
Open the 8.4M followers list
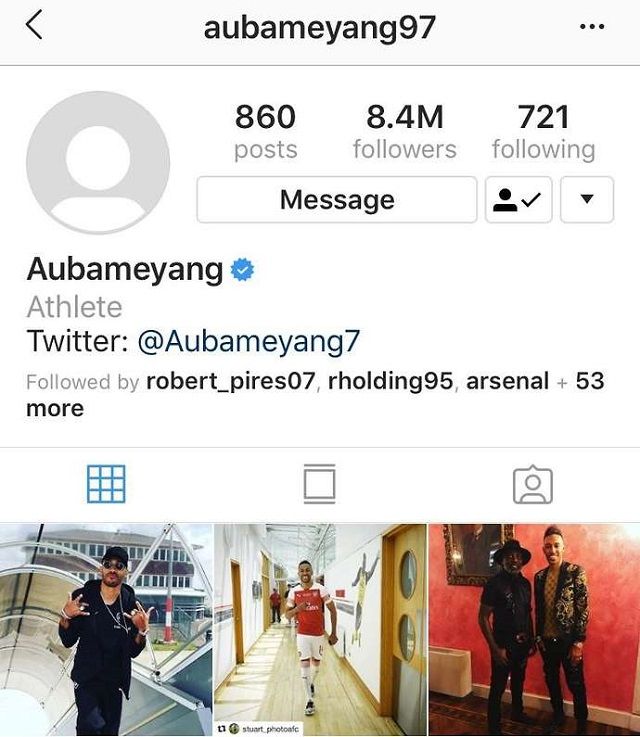[404, 132]
